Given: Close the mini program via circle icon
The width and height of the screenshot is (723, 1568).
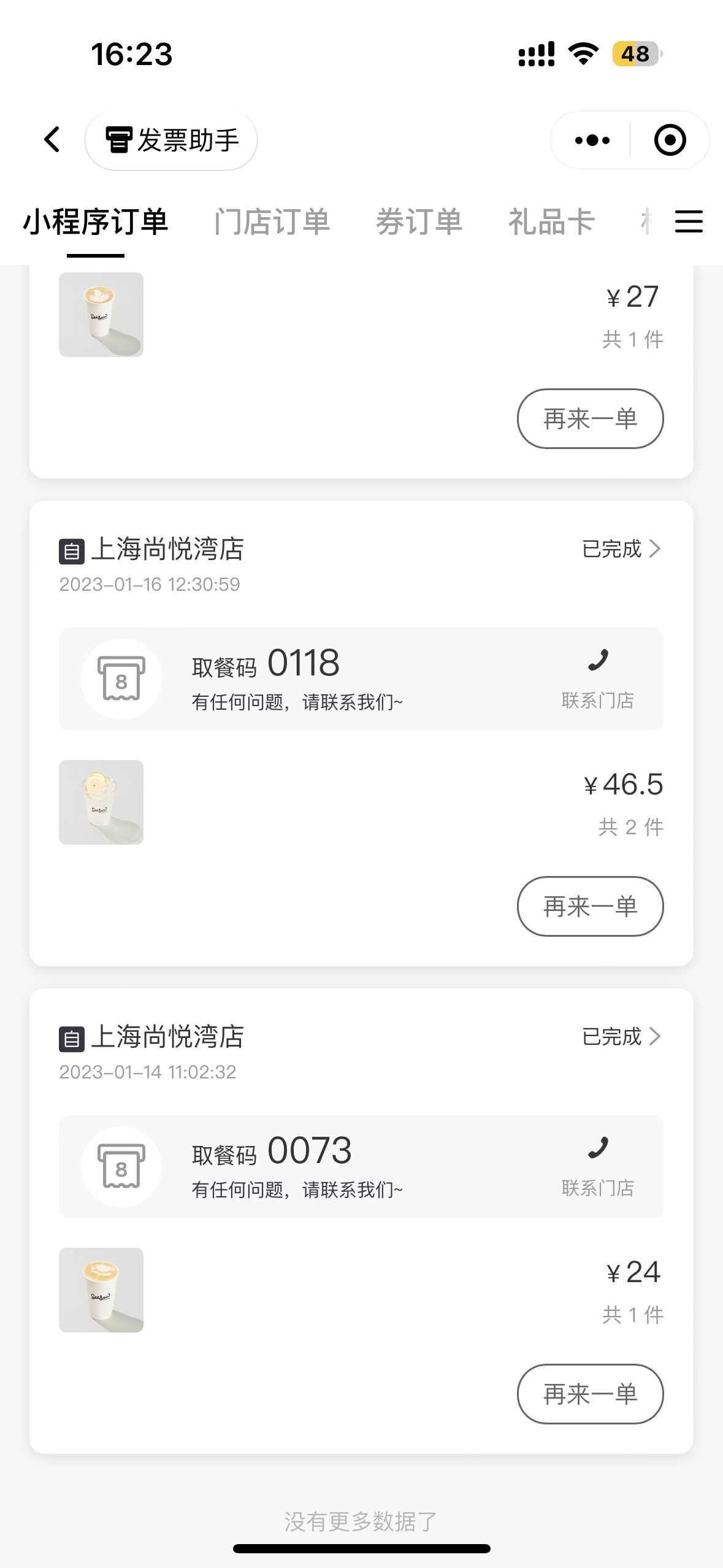Looking at the screenshot, I should pos(670,140).
